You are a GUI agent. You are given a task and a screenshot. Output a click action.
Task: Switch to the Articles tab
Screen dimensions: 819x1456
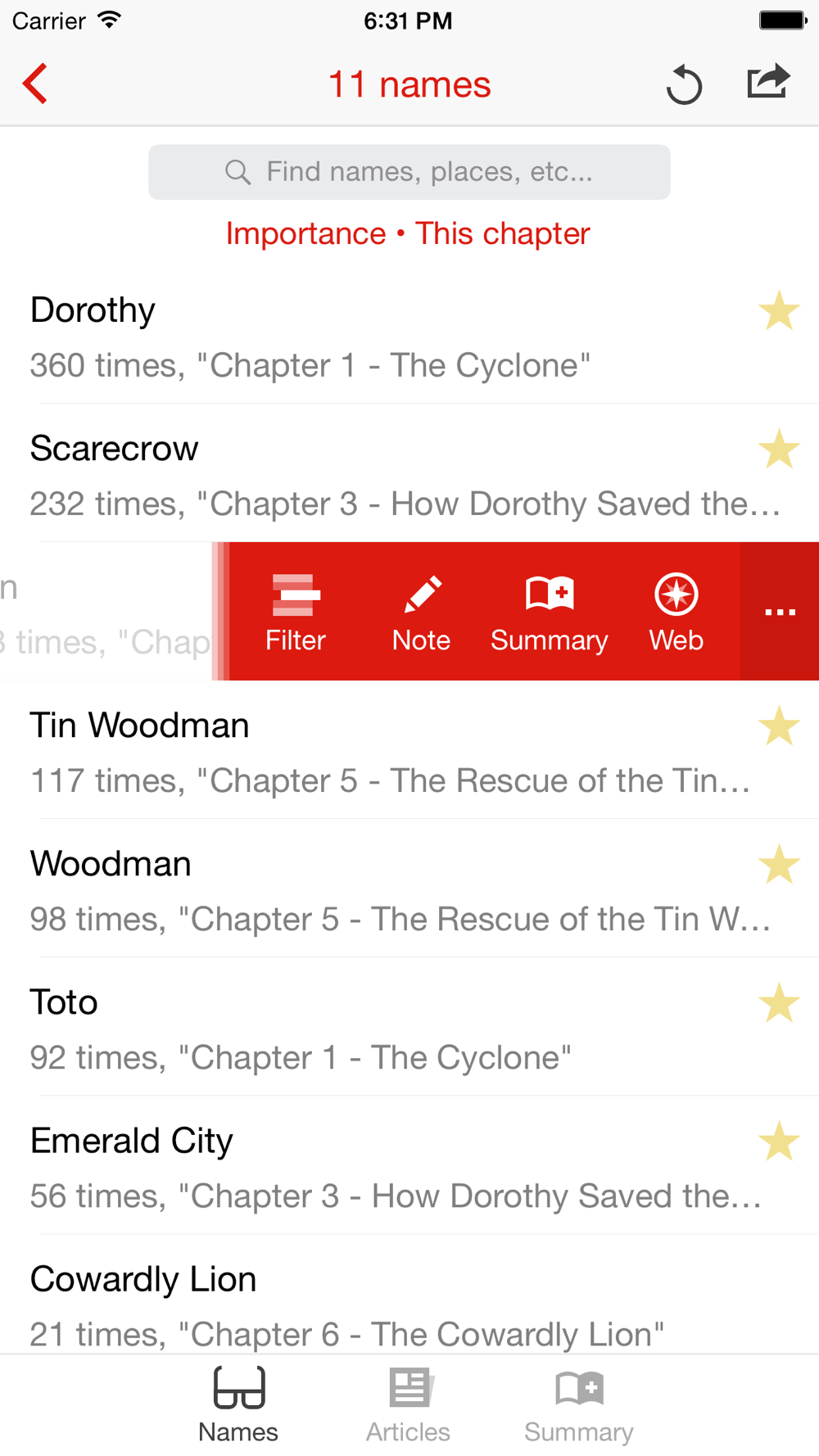click(409, 1405)
